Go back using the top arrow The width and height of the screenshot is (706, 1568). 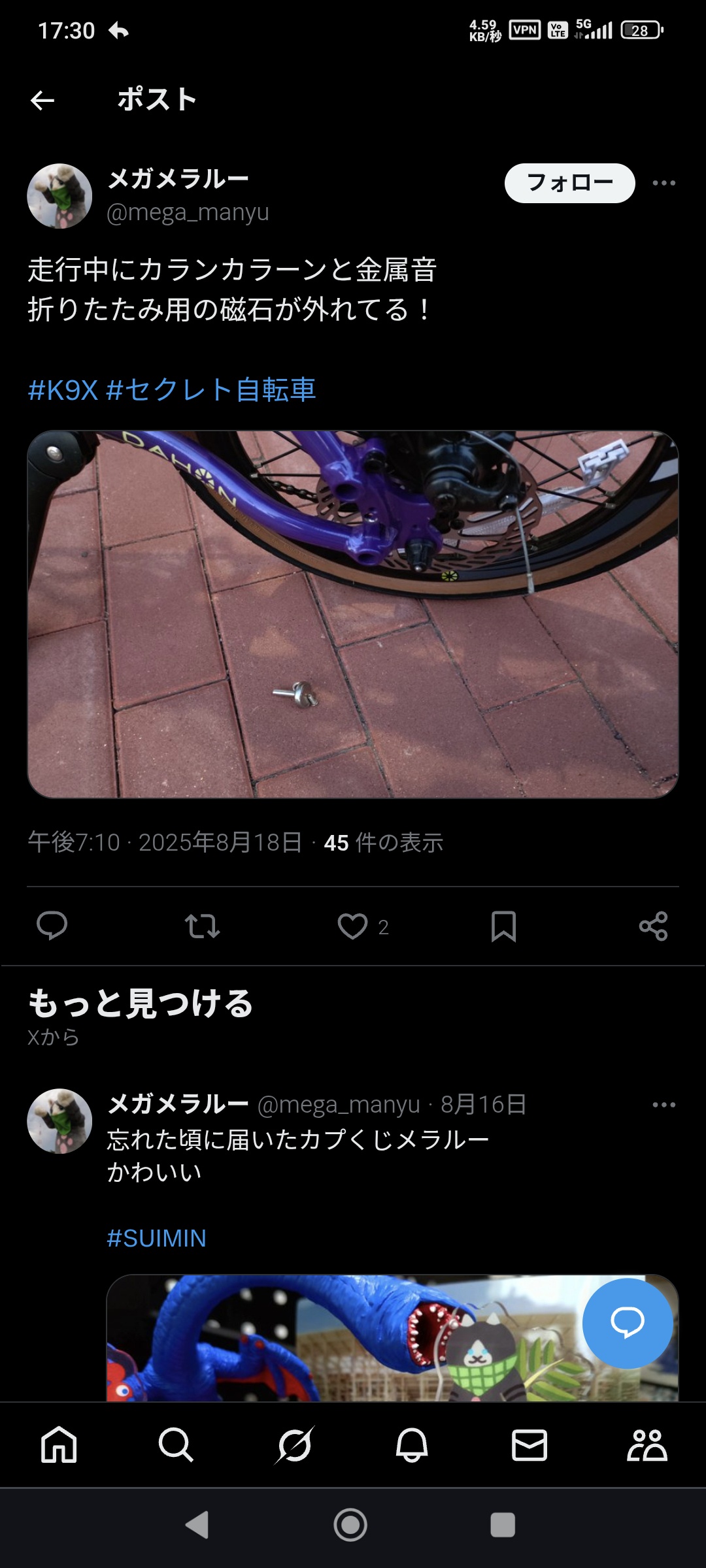(x=42, y=100)
